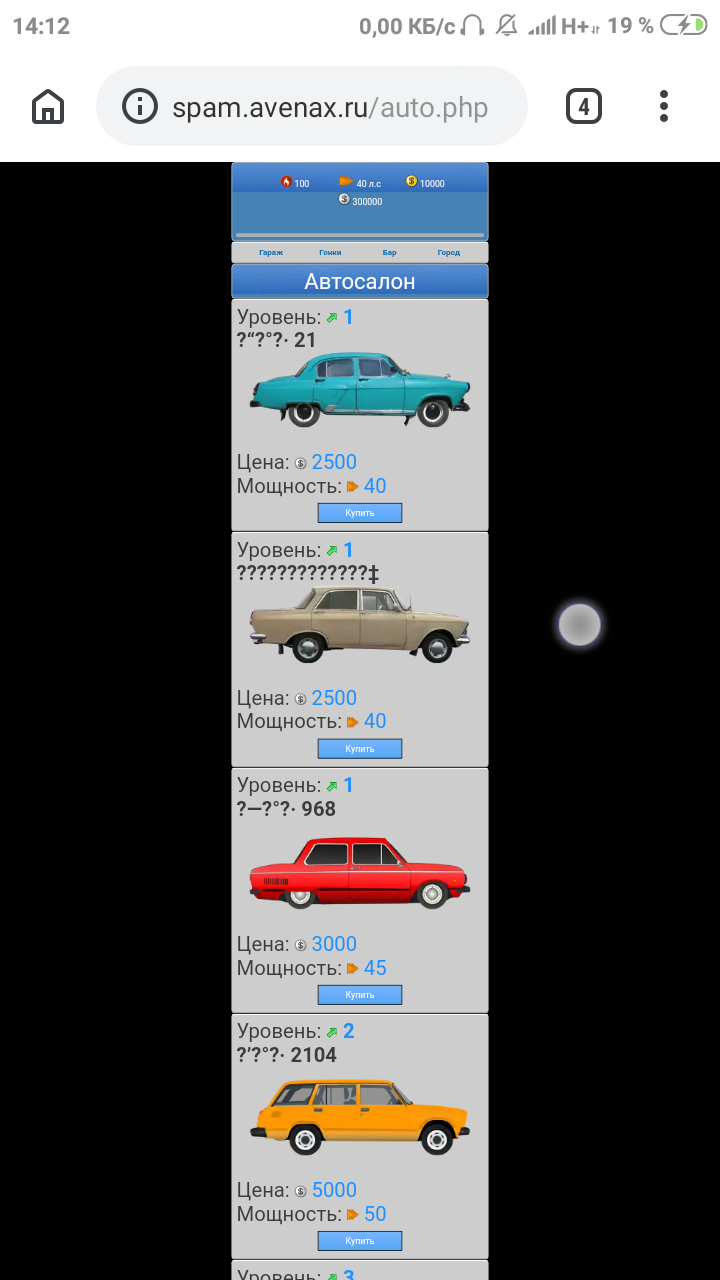Buy the beige car priced 2500
The height and width of the screenshot is (1280, 720).
[360, 749]
